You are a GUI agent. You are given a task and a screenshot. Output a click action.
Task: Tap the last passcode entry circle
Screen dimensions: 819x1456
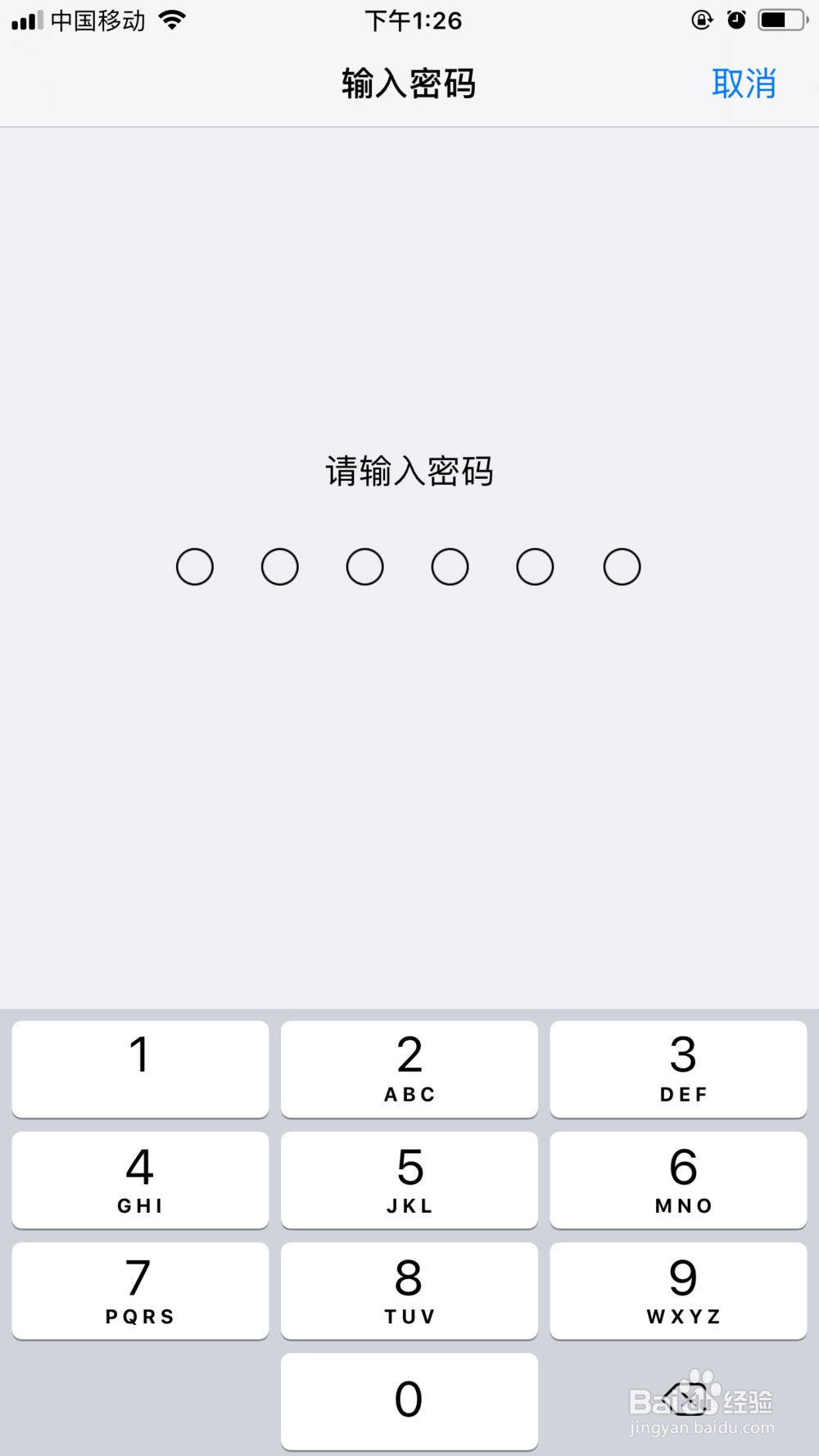[x=620, y=566]
